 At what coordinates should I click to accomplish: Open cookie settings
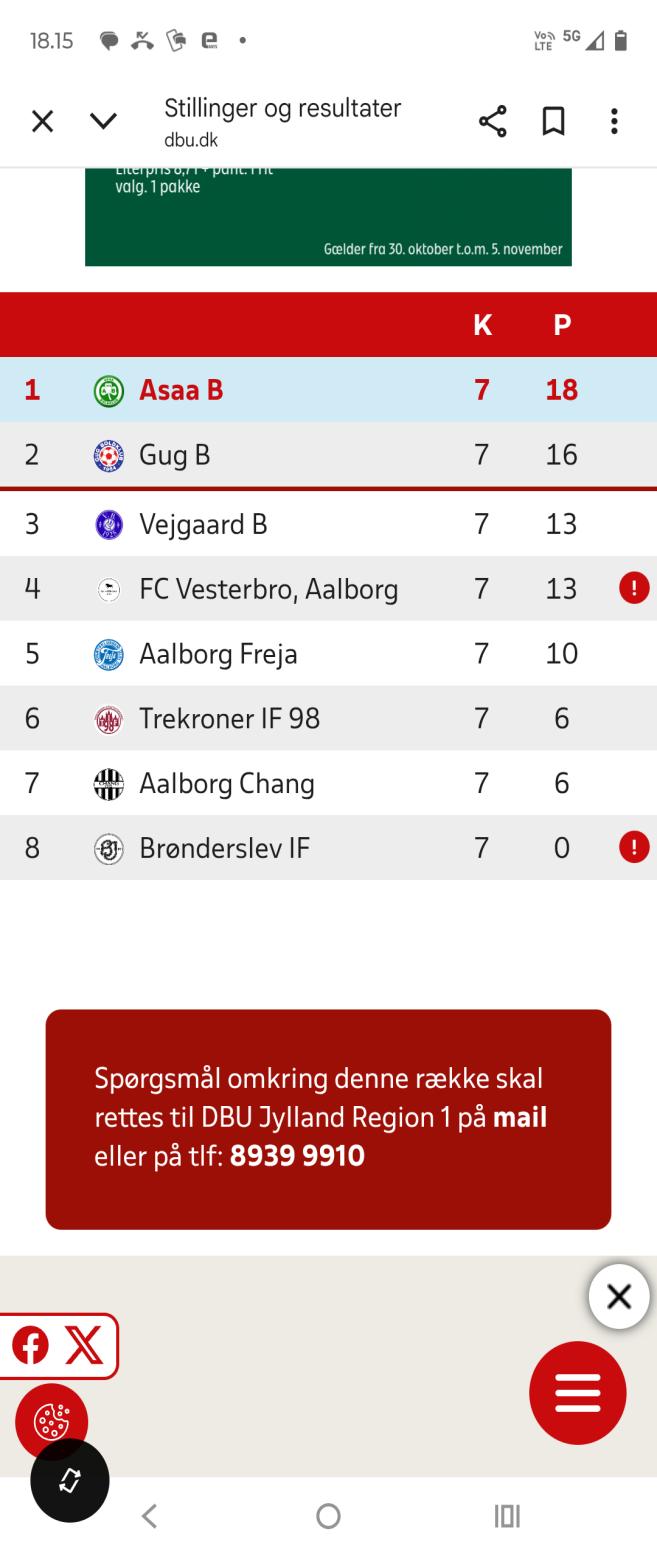coord(51,1421)
